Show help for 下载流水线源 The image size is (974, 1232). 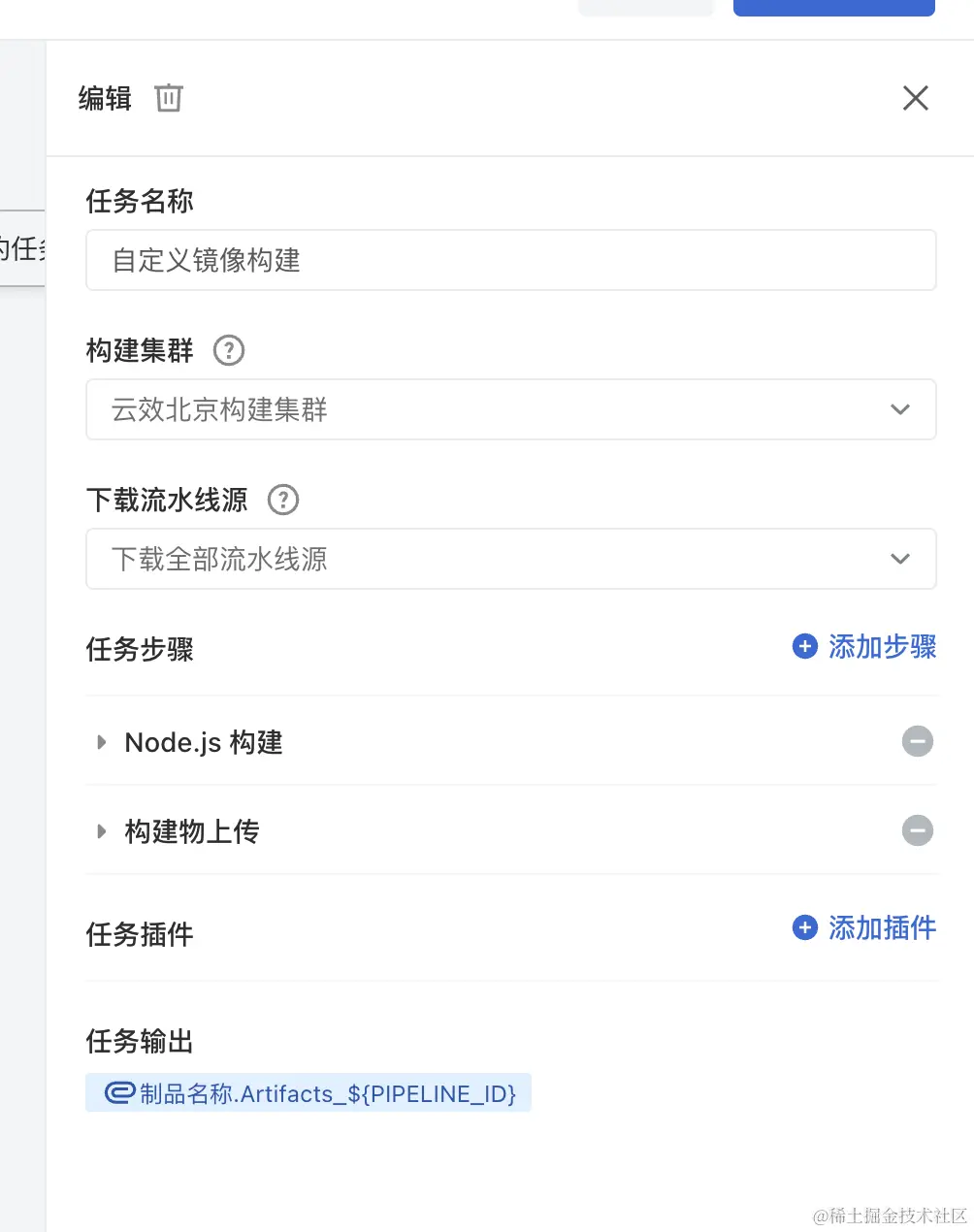(283, 500)
